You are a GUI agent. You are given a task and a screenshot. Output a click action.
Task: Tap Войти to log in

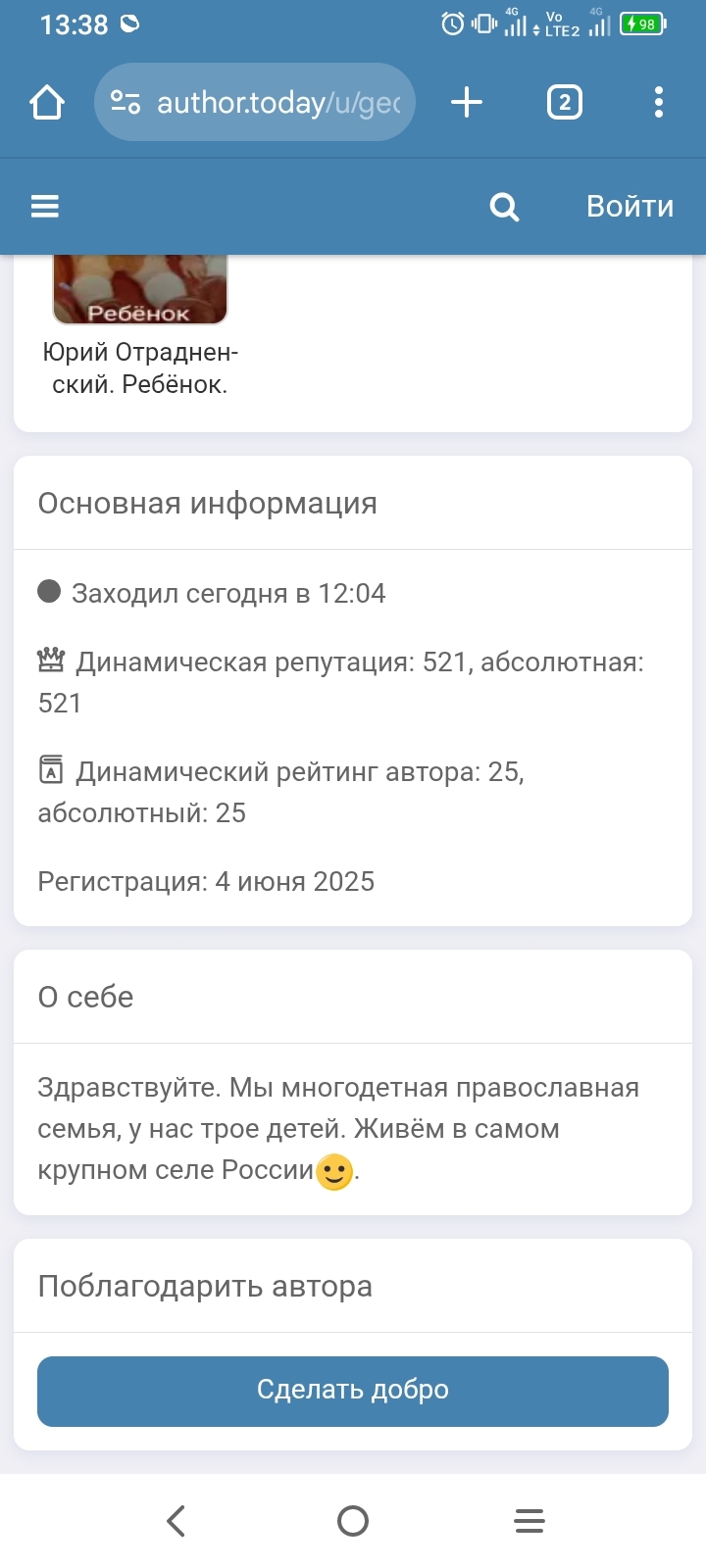pyautogui.click(x=630, y=206)
